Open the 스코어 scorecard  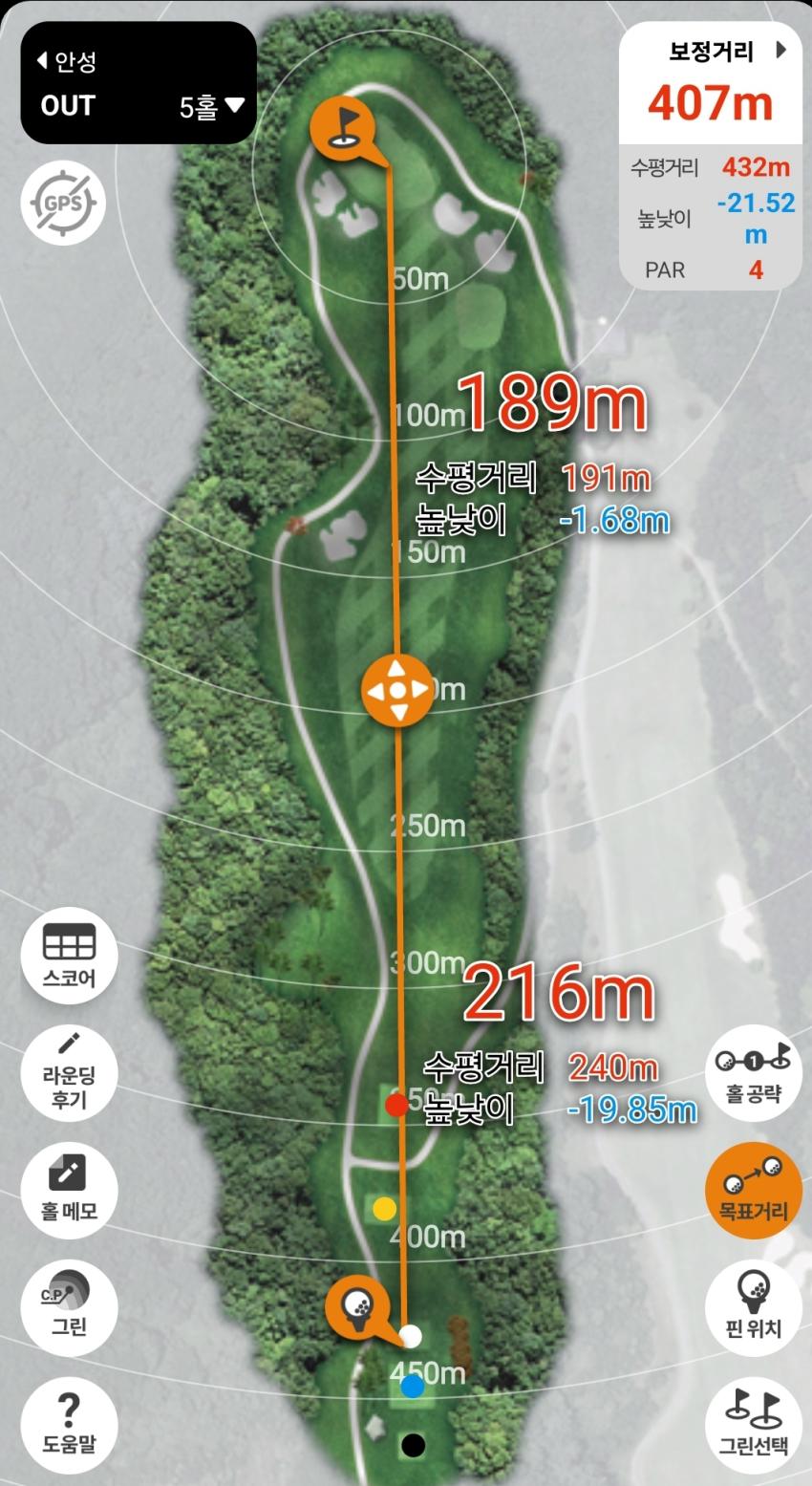click(69, 957)
